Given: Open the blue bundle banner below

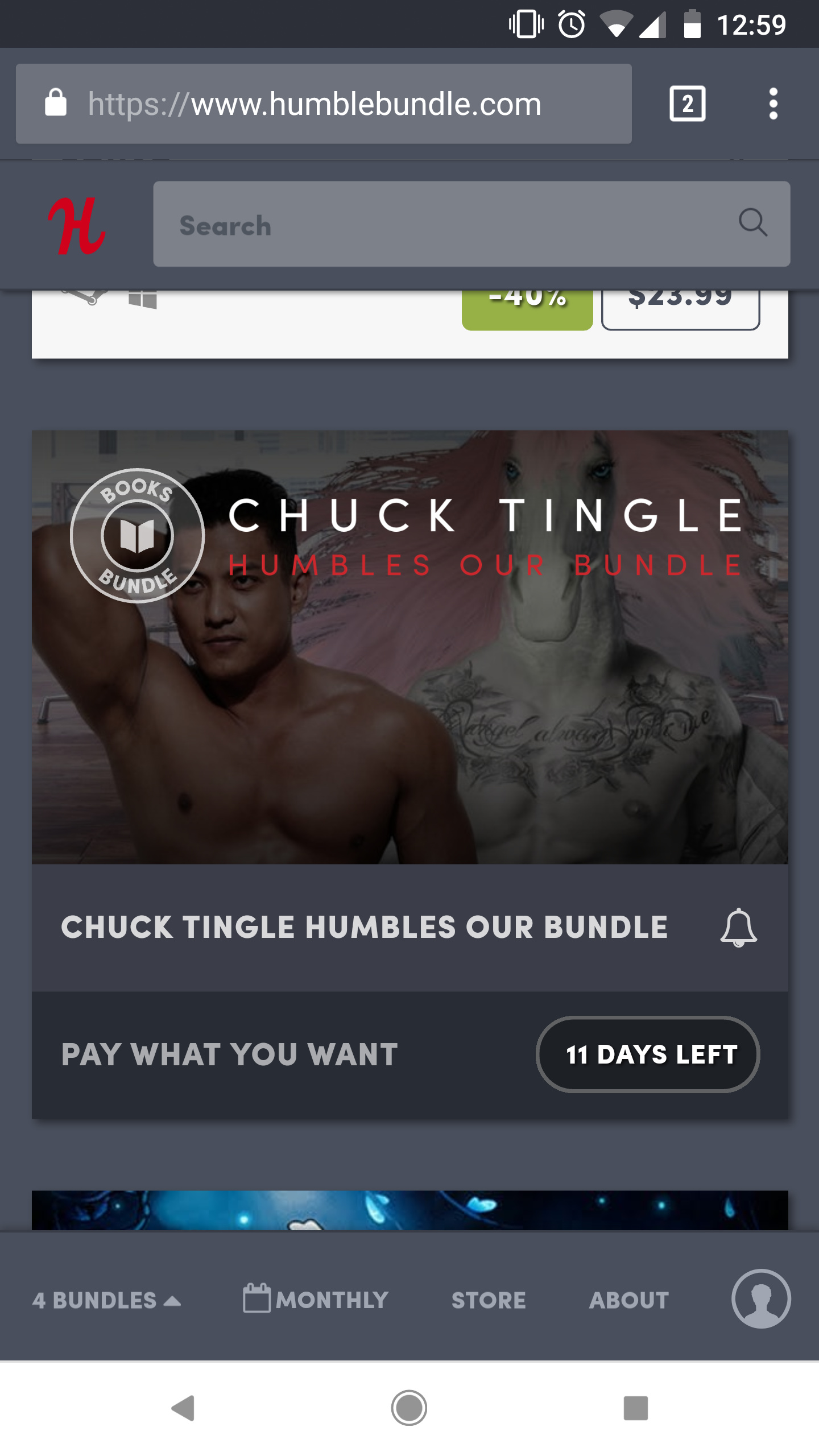Looking at the screenshot, I should point(409,1210).
